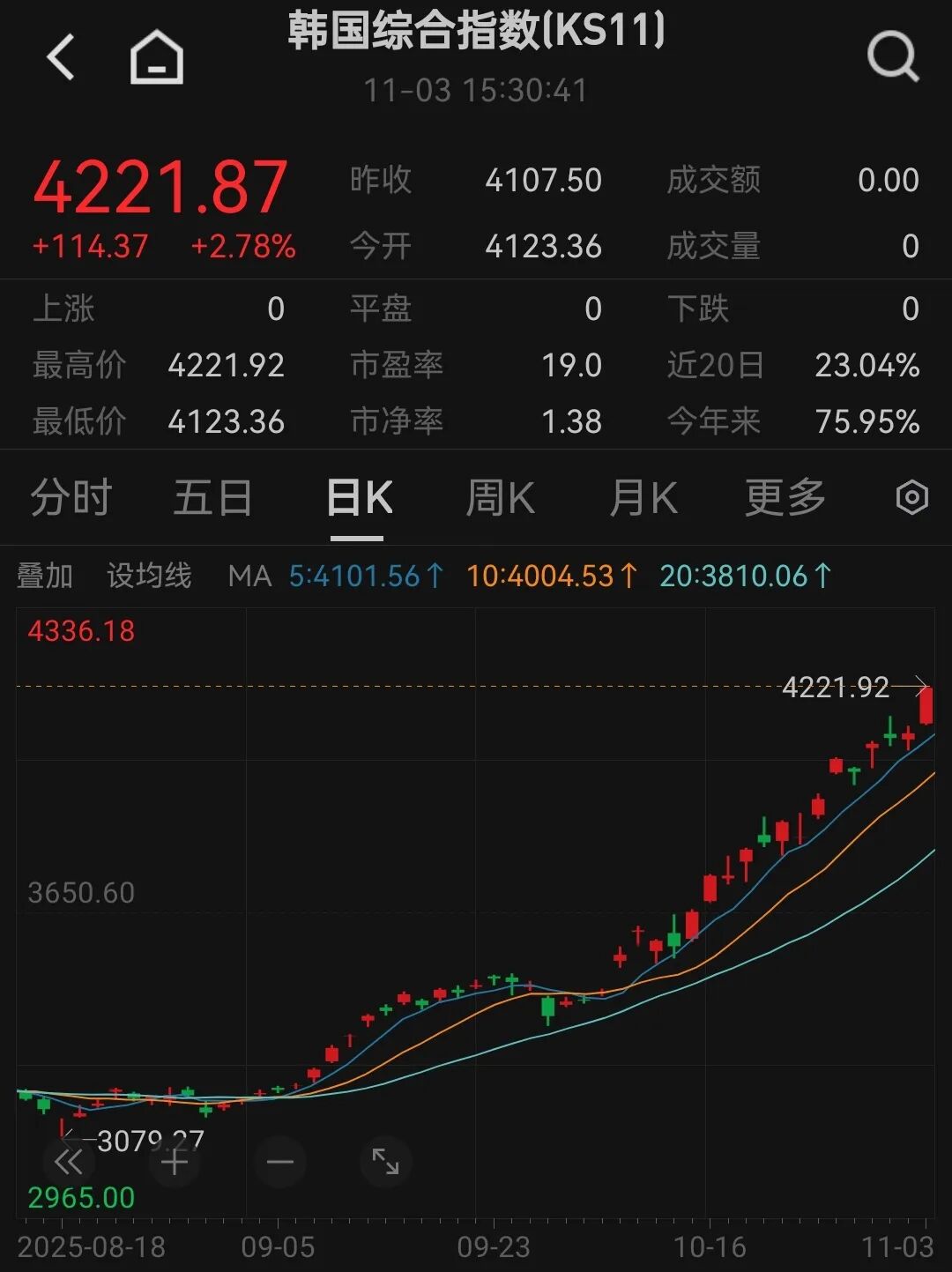Switch to the 周K tab
Image resolution: width=952 pixels, height=1272 pixels.
point(500,498)
